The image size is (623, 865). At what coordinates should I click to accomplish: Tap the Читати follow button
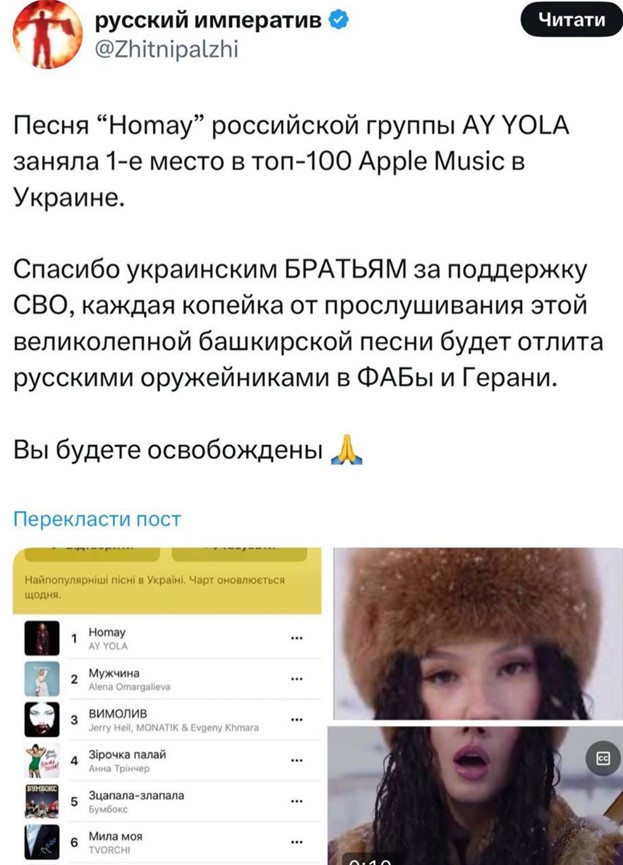coord(571,20)
